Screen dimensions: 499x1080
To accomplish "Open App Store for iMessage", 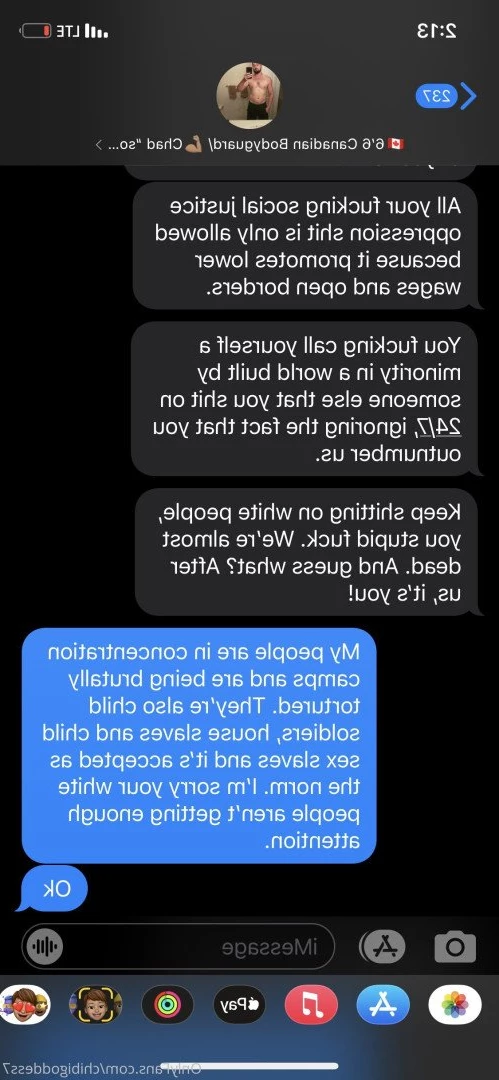I will point(383,1004).
